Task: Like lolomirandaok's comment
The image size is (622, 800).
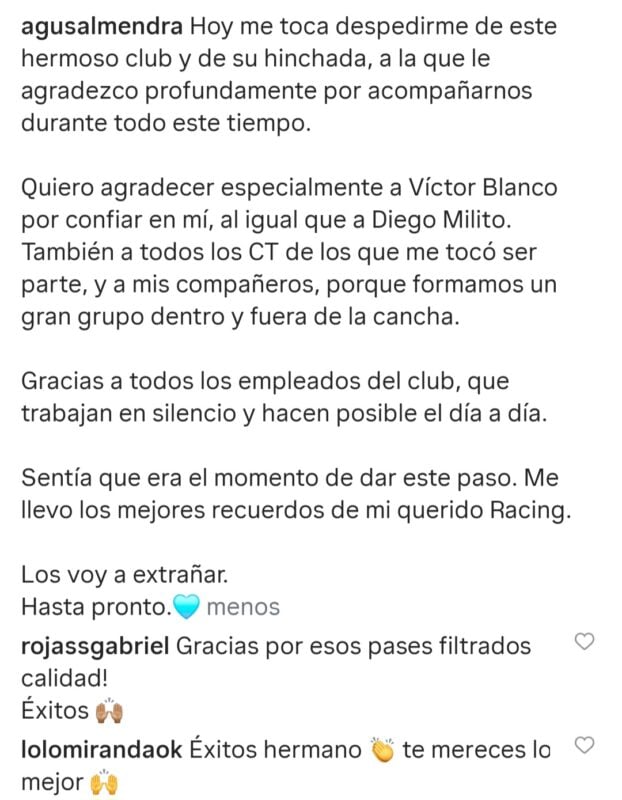Action: click(586, 745)
